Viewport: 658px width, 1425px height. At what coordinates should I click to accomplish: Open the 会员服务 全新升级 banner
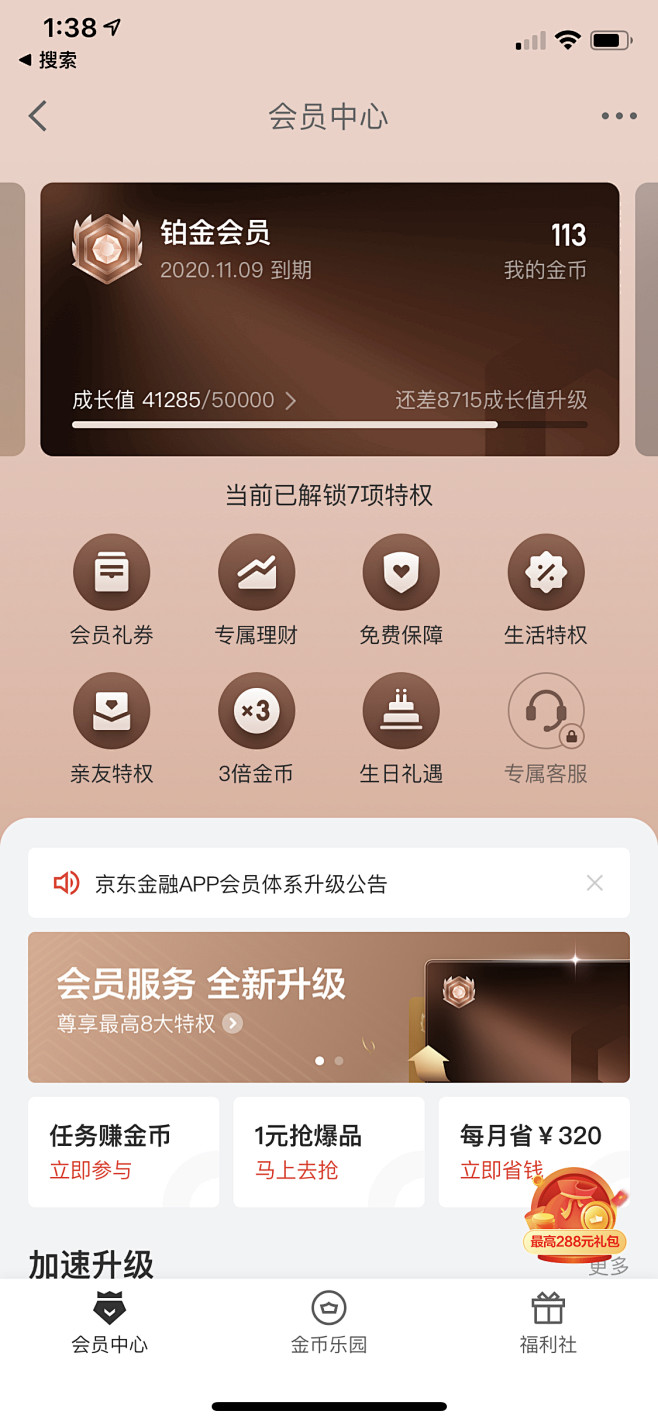click(x=328, y=1006)
